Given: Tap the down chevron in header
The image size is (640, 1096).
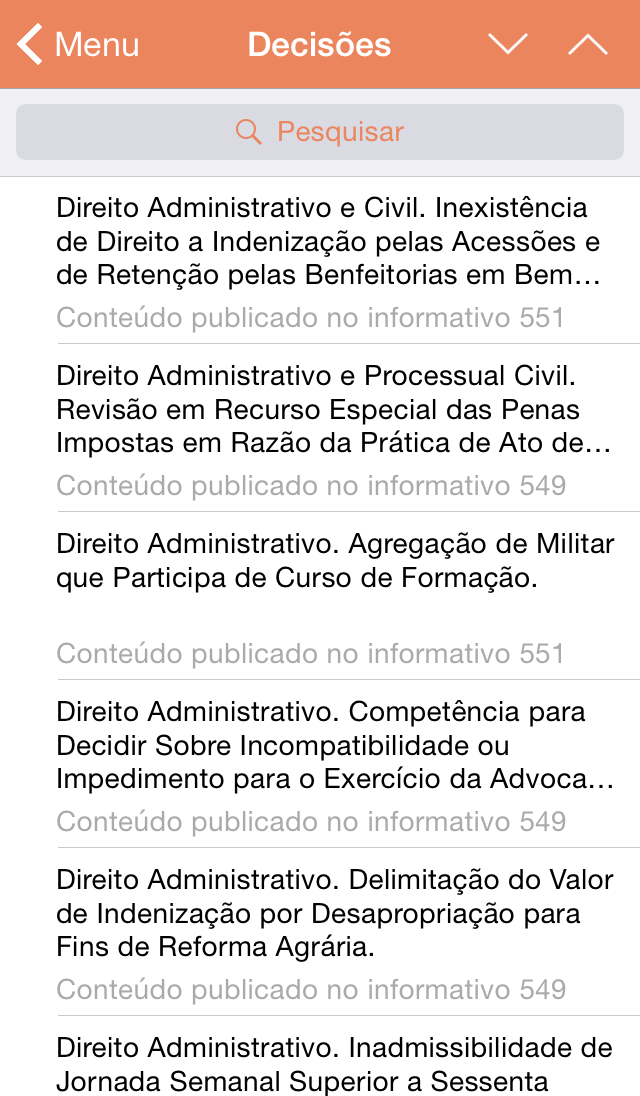Looking at the screenshot, I should (508, 44).
